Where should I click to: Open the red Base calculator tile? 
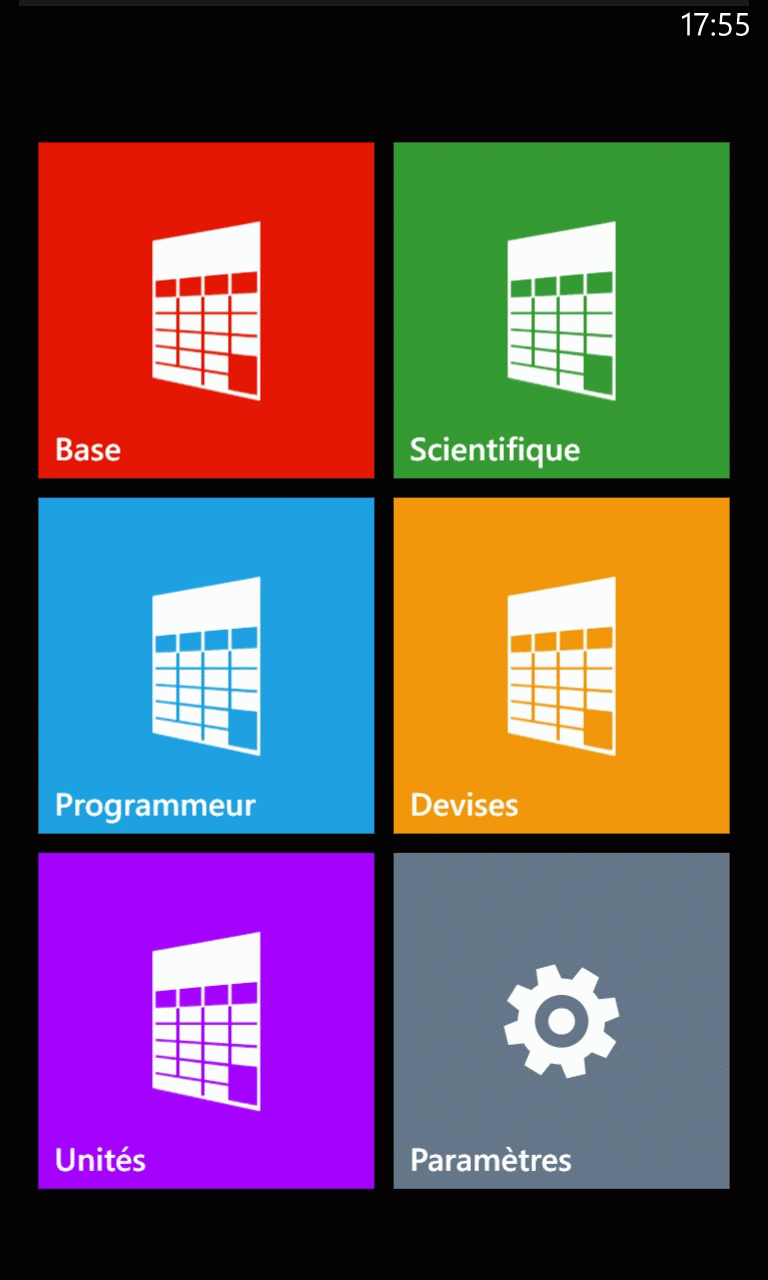206,310
